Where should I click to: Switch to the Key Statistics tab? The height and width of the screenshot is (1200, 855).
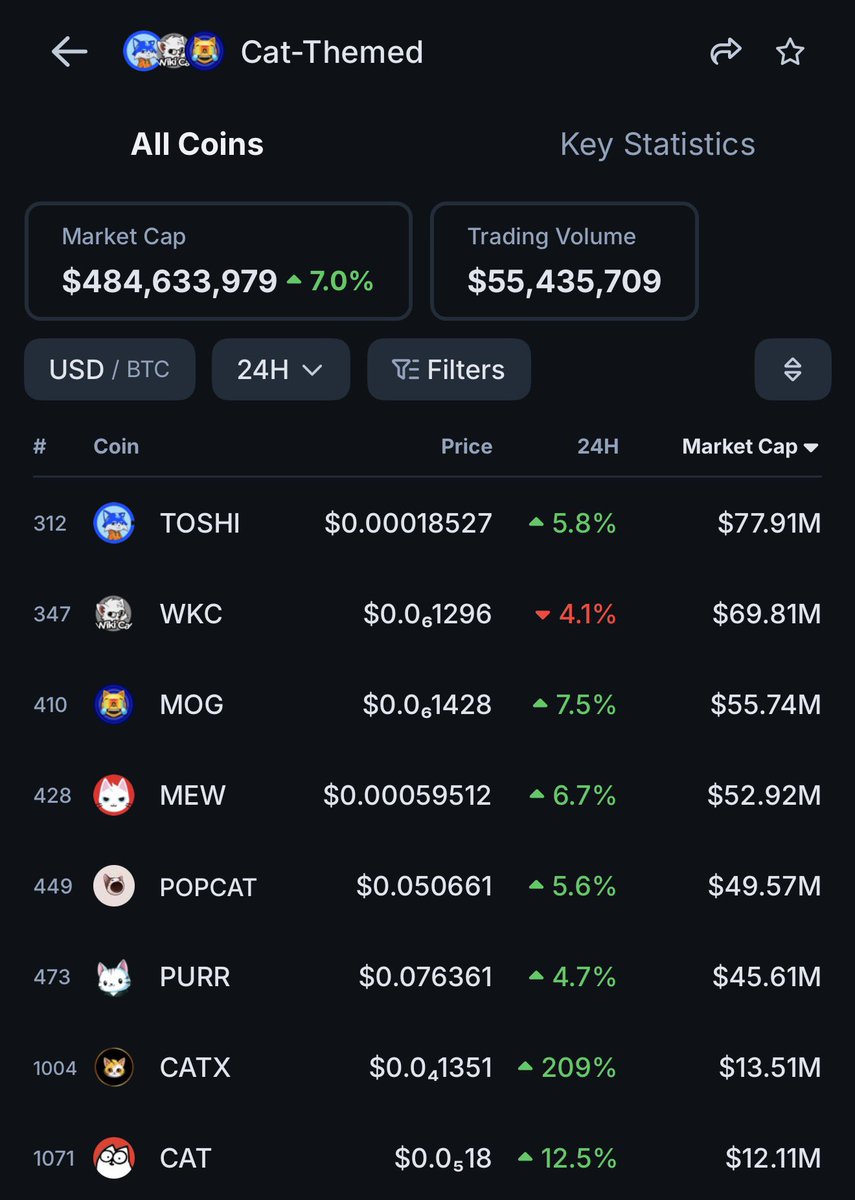(657, 144)
